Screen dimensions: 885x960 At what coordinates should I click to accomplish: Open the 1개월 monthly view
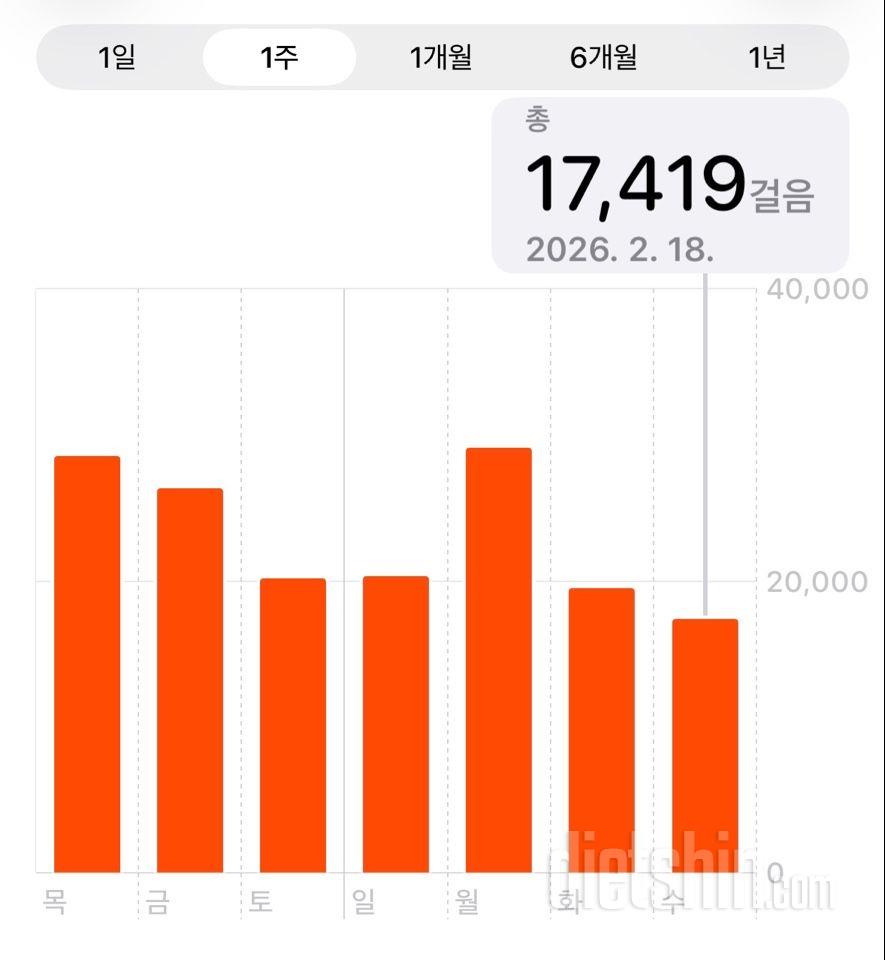pyautogui.click(x=441, y=59)
